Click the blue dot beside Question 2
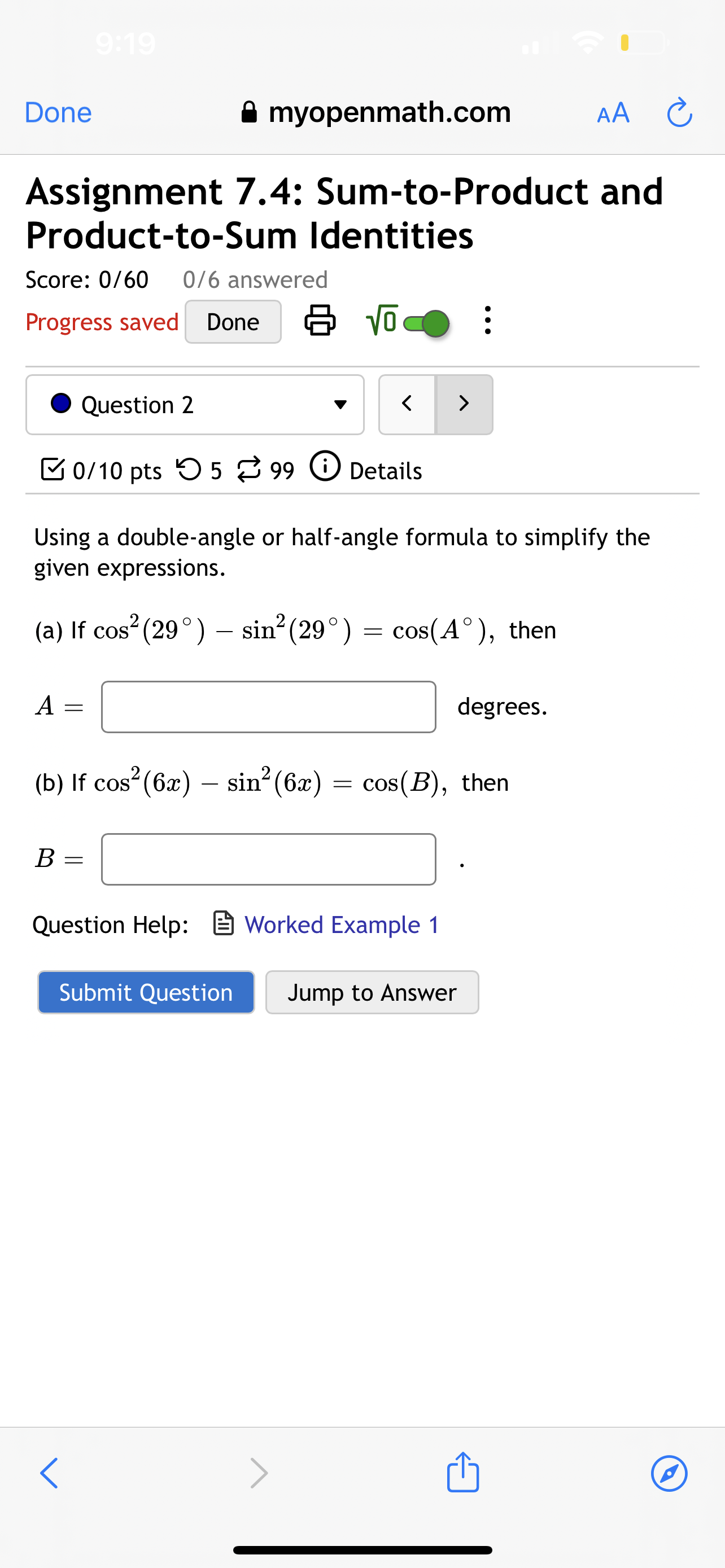This screenshot has height=1568, width=725. [x=60, y=404]
